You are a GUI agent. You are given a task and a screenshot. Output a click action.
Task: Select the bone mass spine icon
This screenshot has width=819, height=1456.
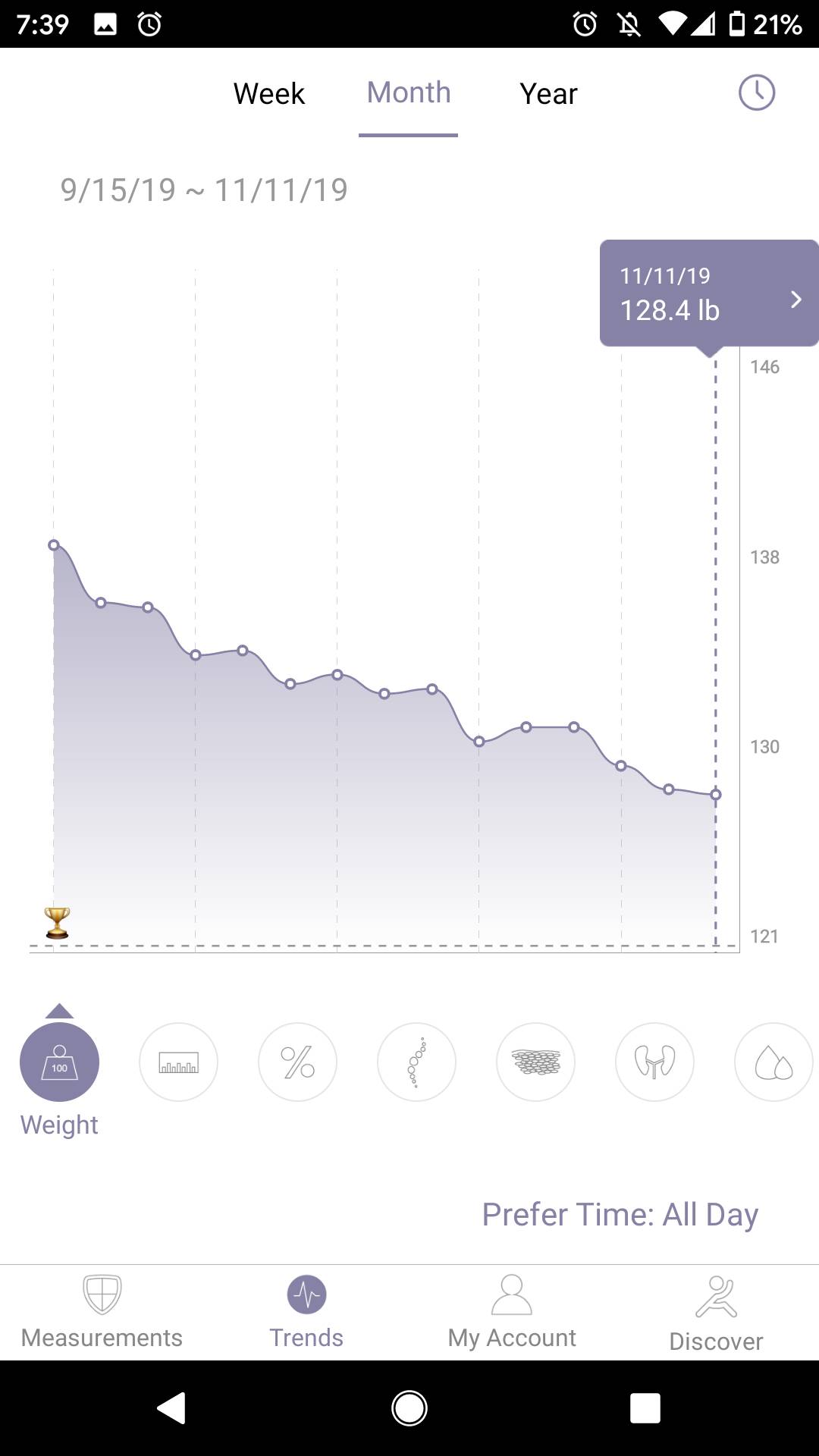coord(416,1062)
